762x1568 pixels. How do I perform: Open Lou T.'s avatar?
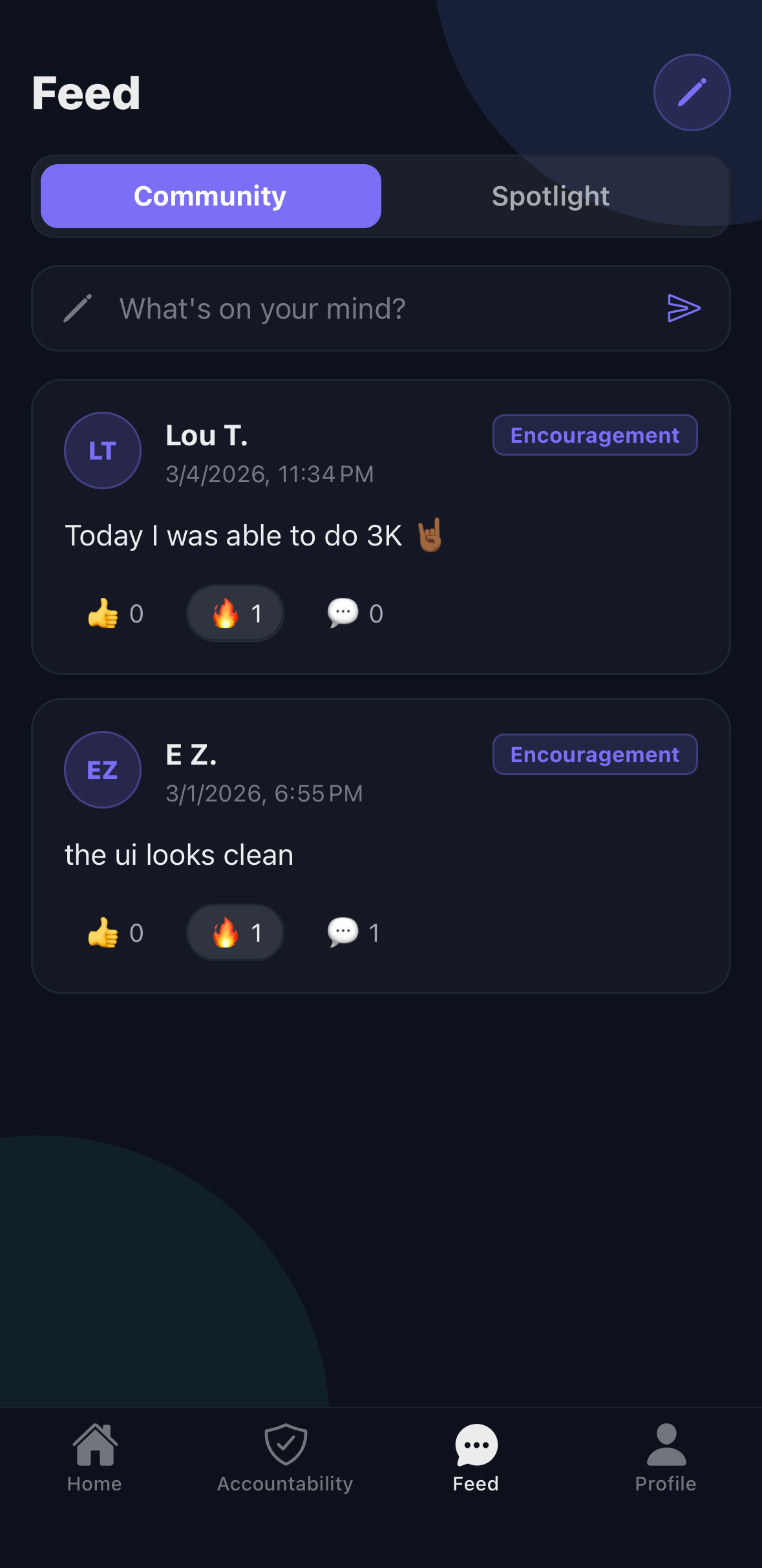click(103, 450)
